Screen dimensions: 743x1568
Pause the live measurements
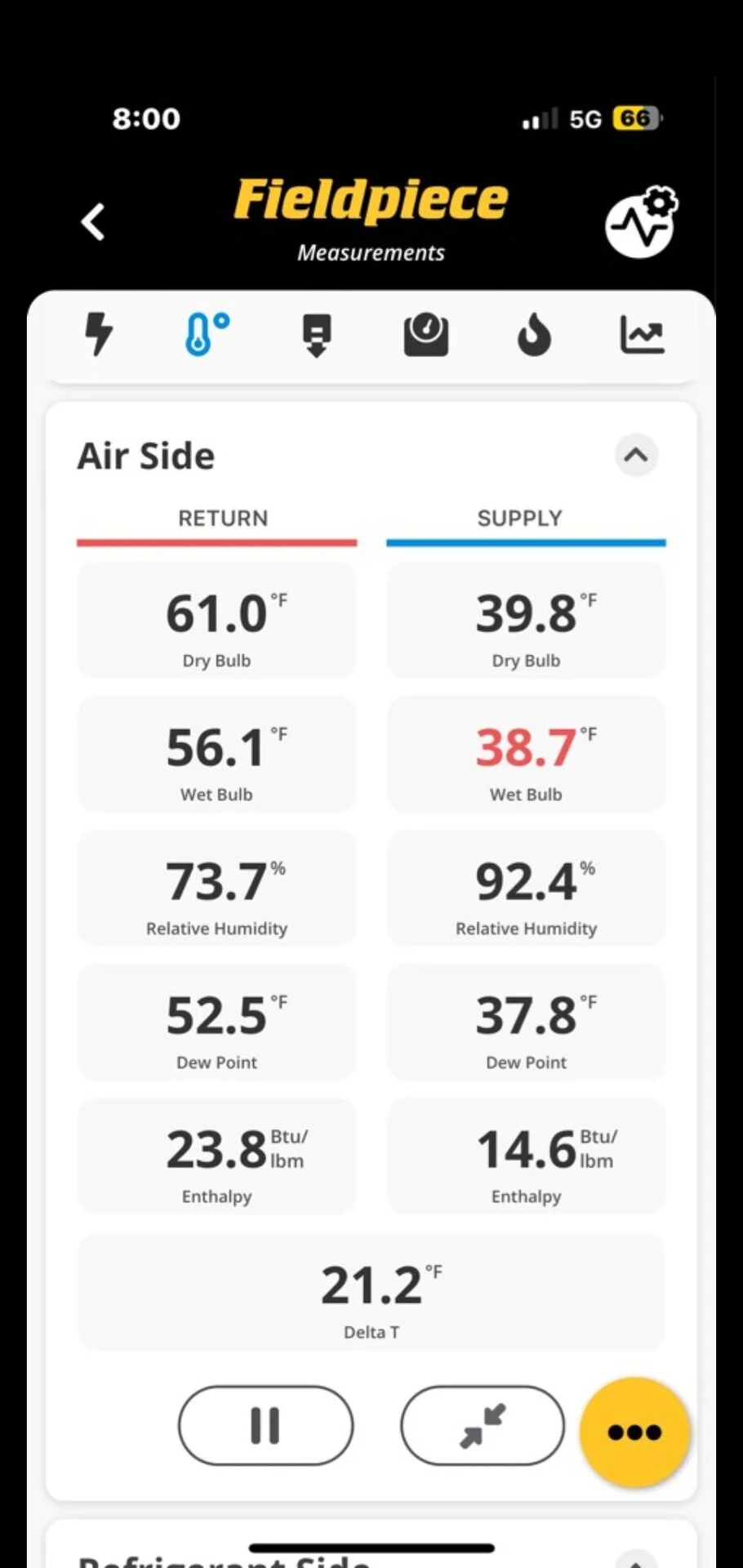click(x=265, y=1425)
